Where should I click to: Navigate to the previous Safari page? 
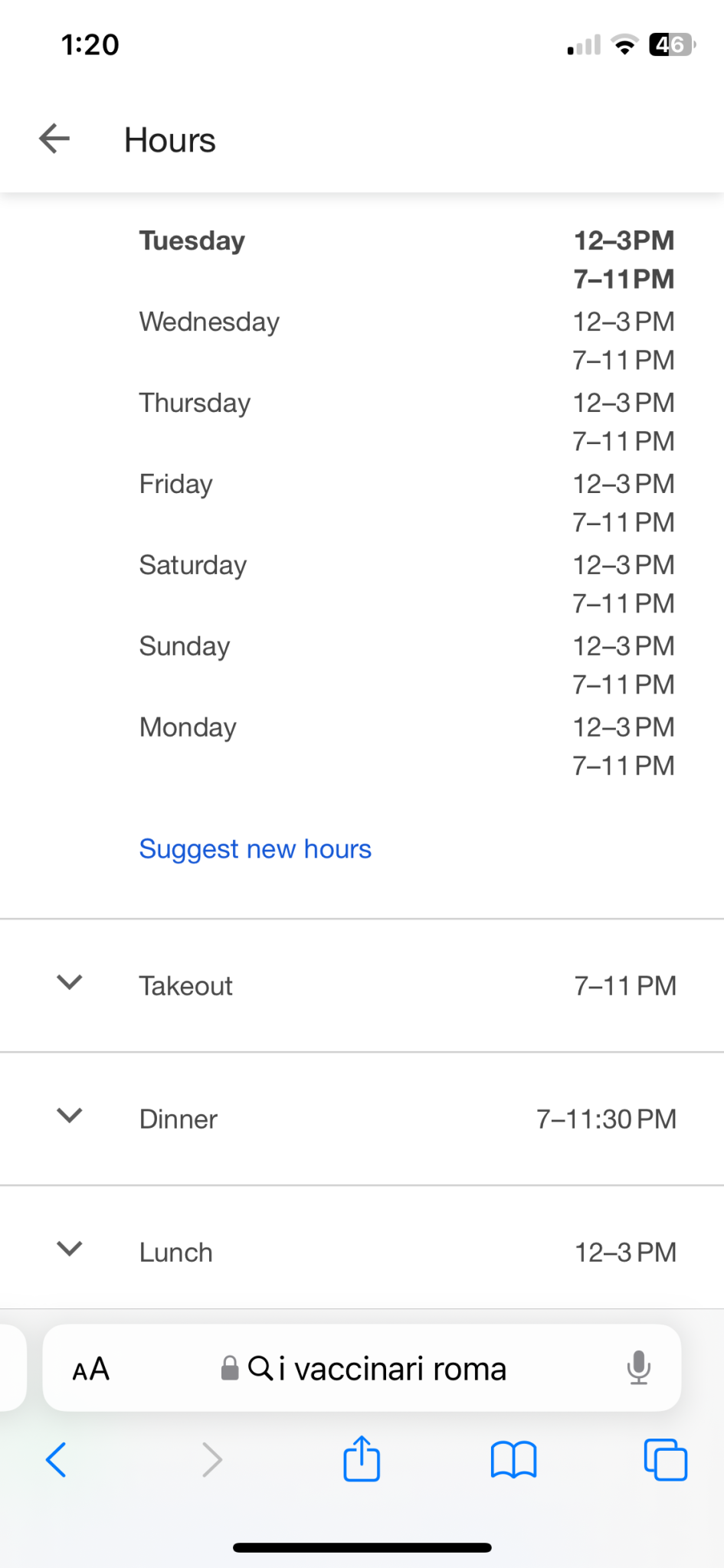pyautogui.click(x=57, y=1459)
